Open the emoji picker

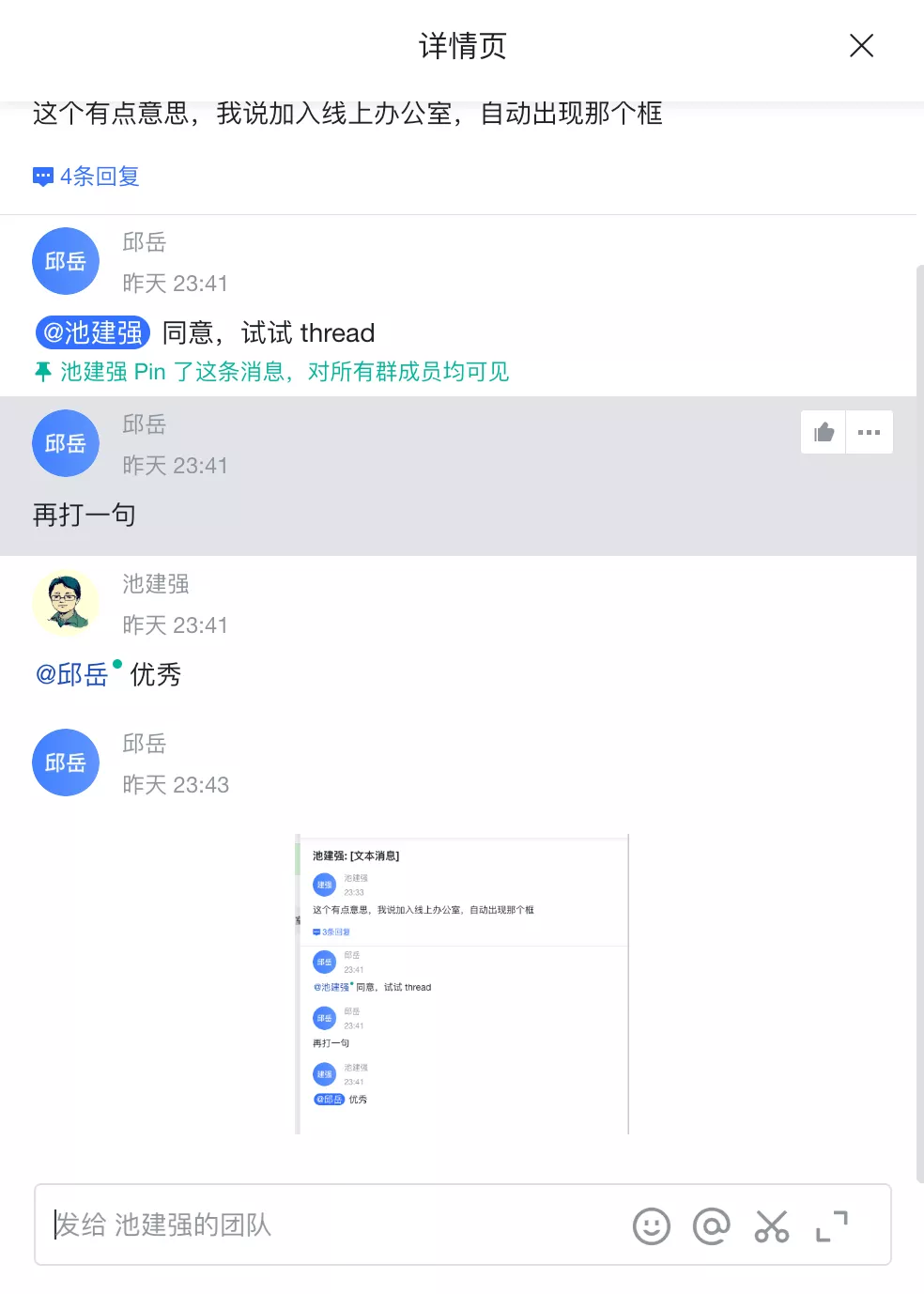pos(652,1225)
